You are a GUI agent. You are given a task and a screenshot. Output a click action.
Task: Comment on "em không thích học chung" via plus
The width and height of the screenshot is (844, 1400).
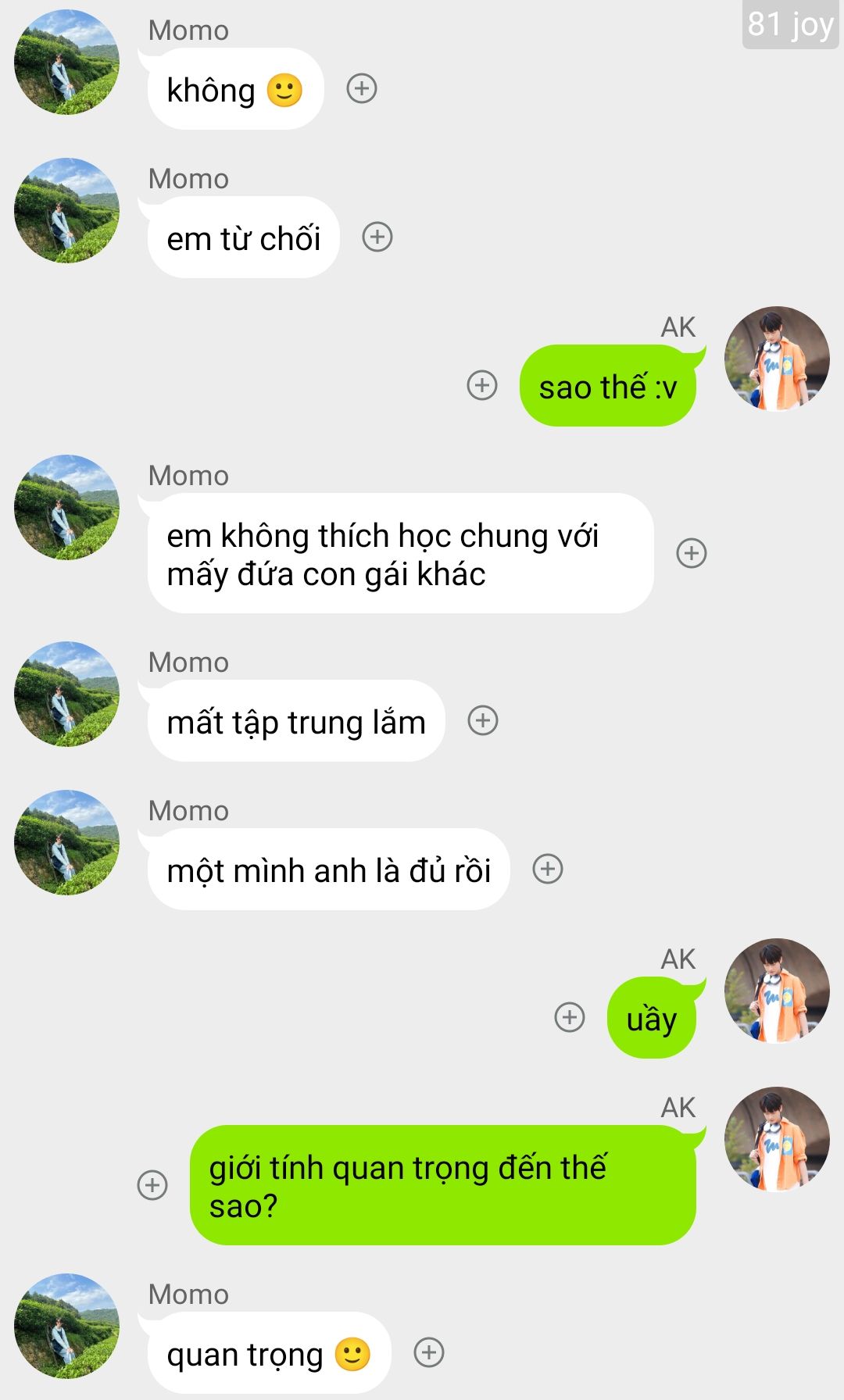[x=692, y=553]
